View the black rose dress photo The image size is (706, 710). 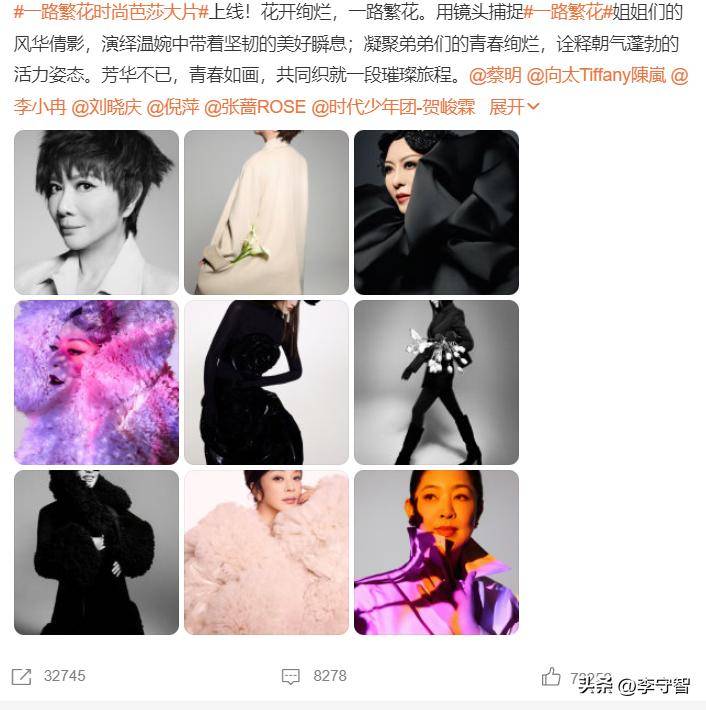point(266,382)
